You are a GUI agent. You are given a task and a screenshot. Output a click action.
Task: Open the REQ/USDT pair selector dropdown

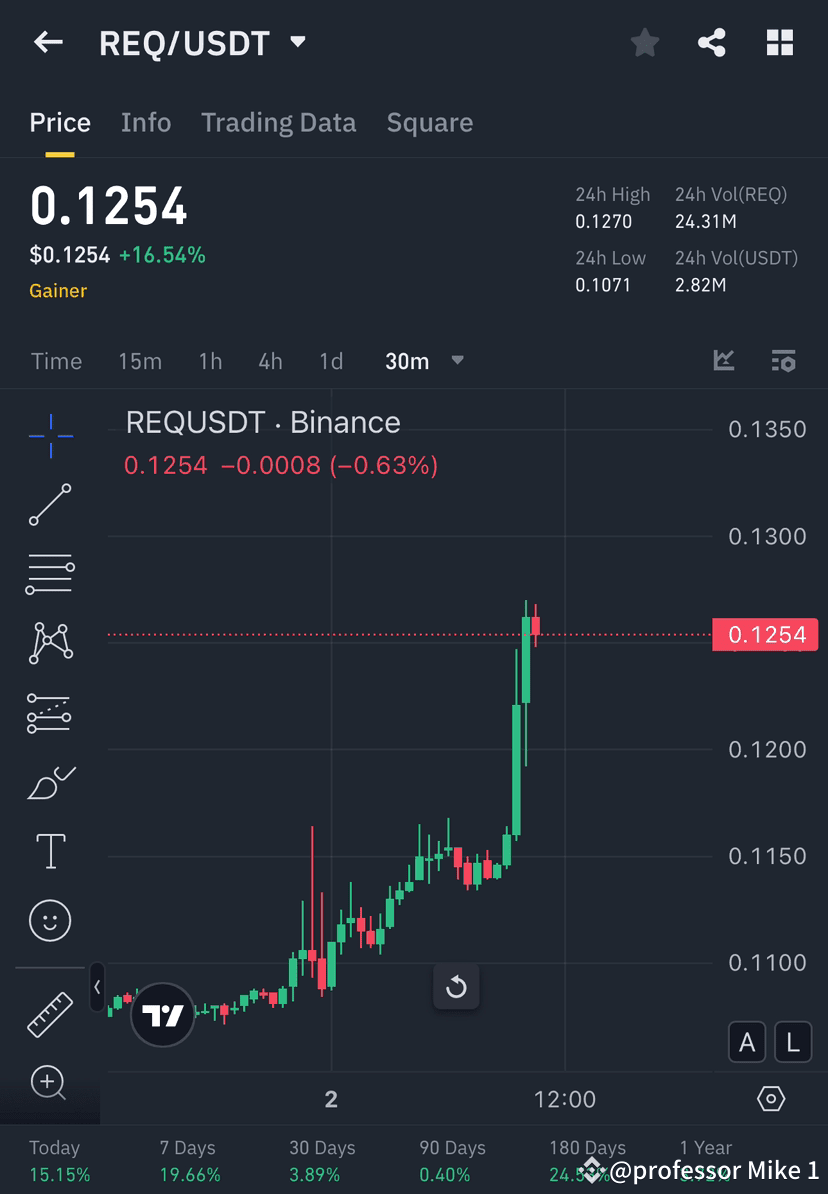click(x=297, y=42)
